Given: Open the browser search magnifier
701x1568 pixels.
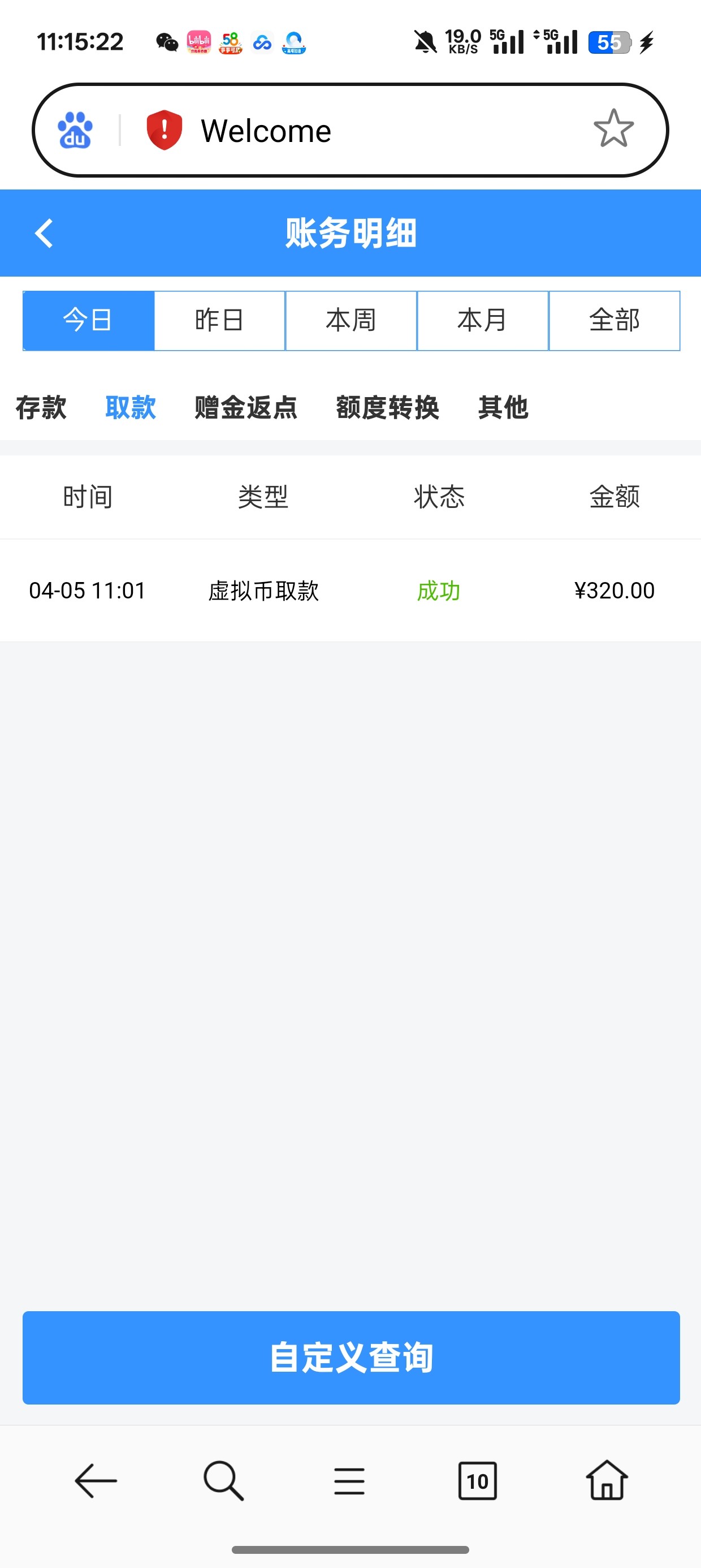Looking at the screenshot, I should tap(223, 1480).
